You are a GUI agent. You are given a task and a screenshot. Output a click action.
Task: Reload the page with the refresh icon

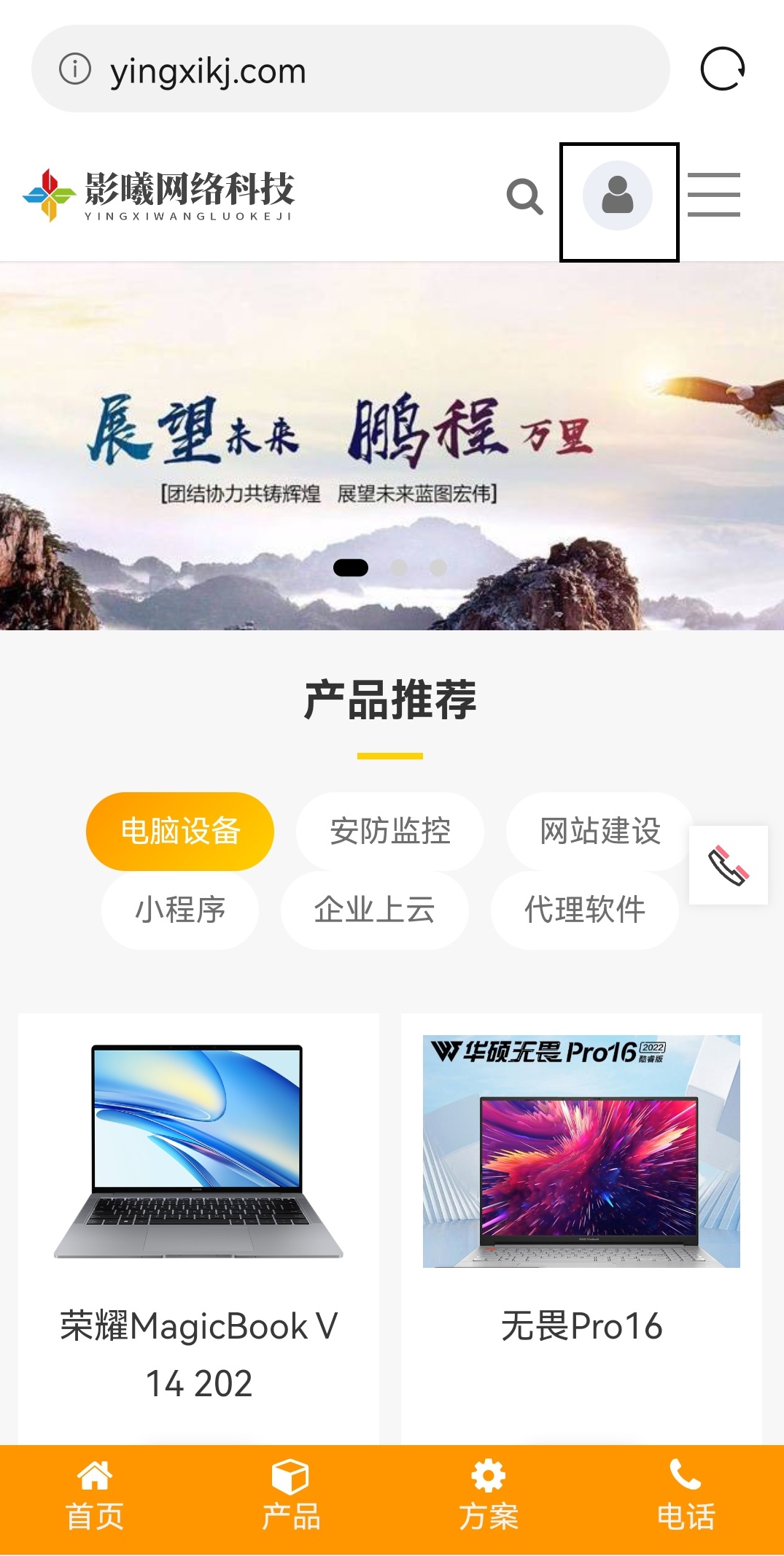tap(723, 69)
